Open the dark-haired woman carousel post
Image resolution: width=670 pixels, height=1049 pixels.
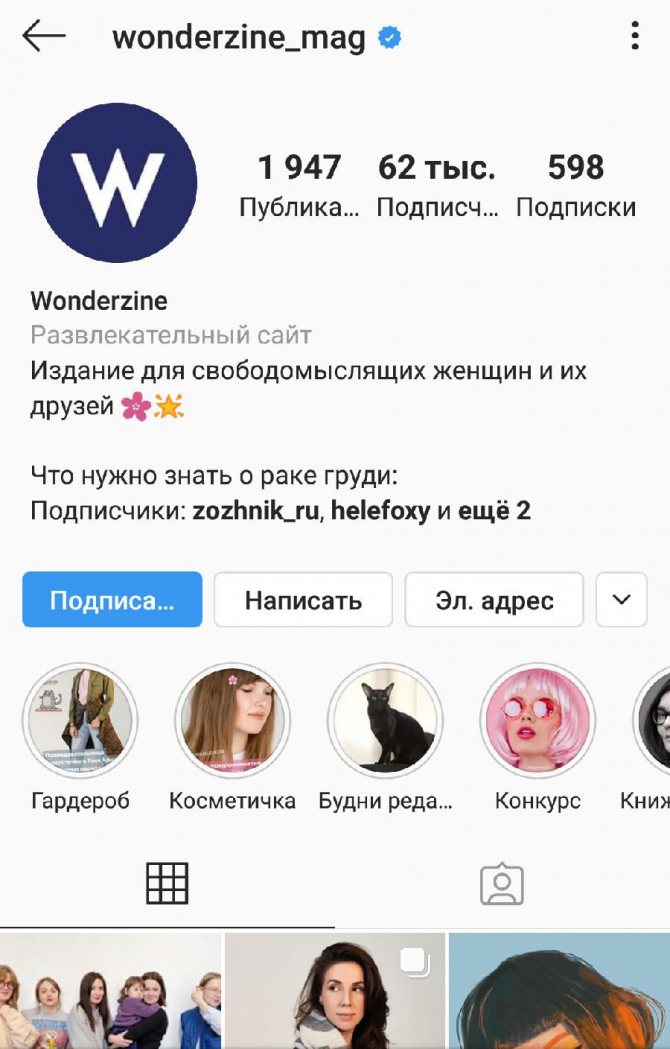[x=335, y=992]
